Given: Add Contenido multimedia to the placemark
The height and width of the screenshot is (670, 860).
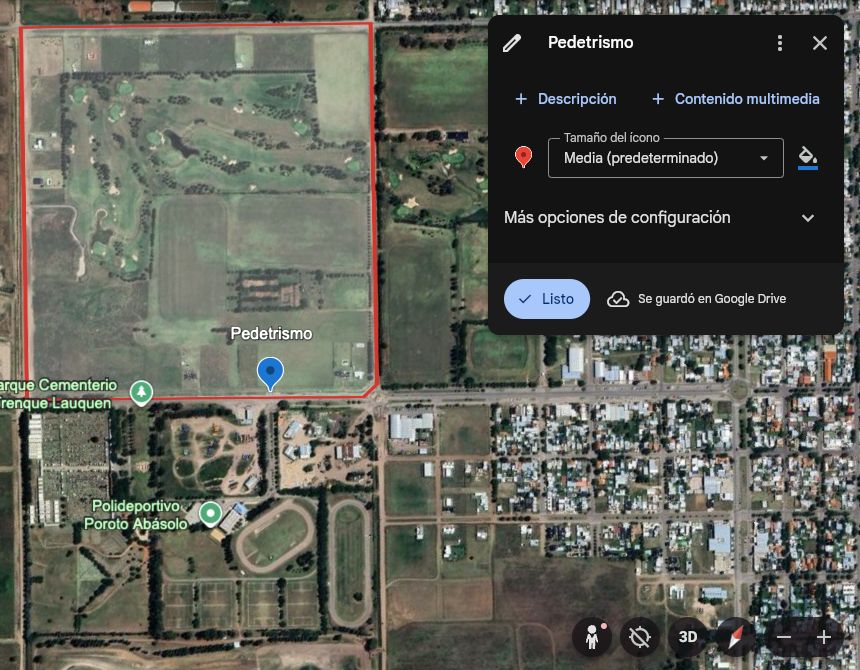Looking at the screenshot, I should [736, 99].
